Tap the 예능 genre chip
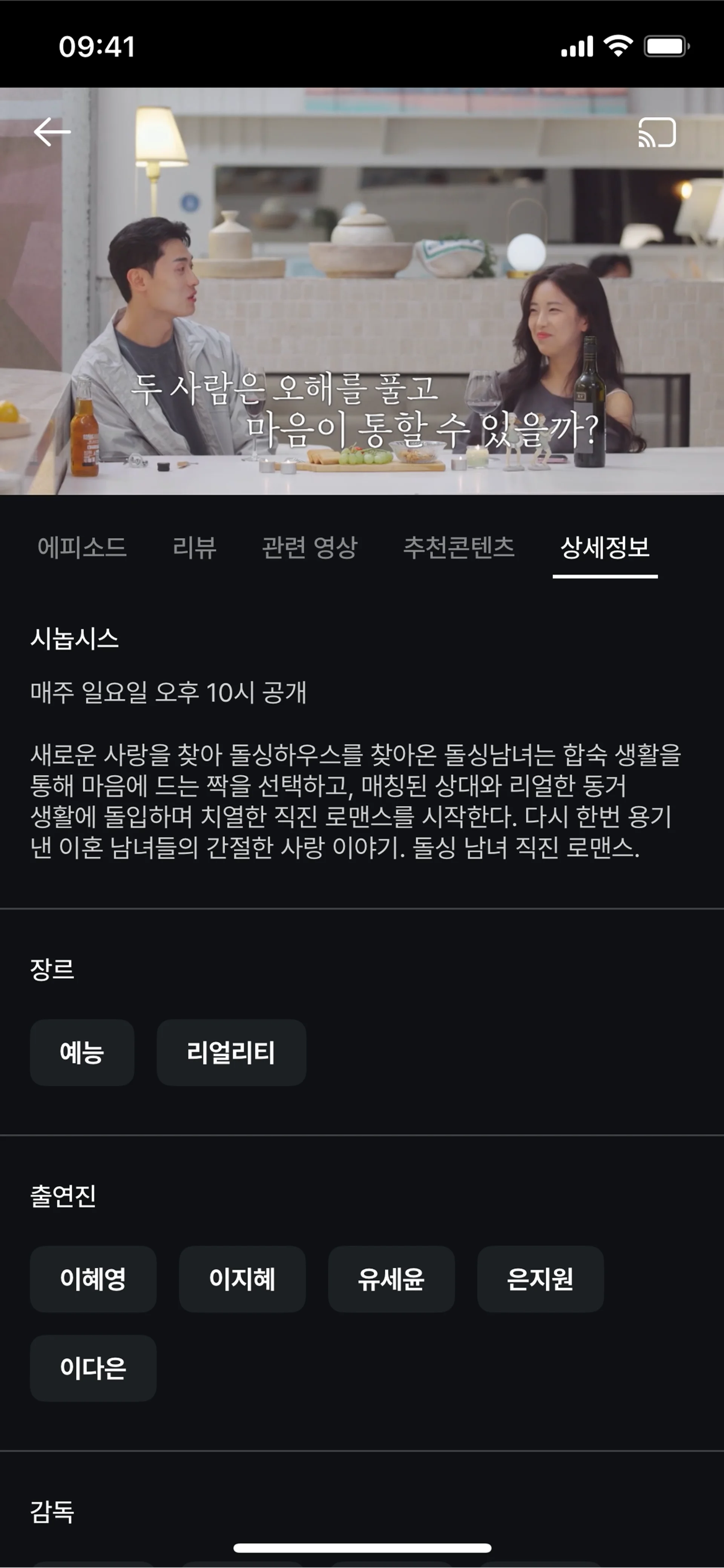724x1568 pixels. [82, 1052]
